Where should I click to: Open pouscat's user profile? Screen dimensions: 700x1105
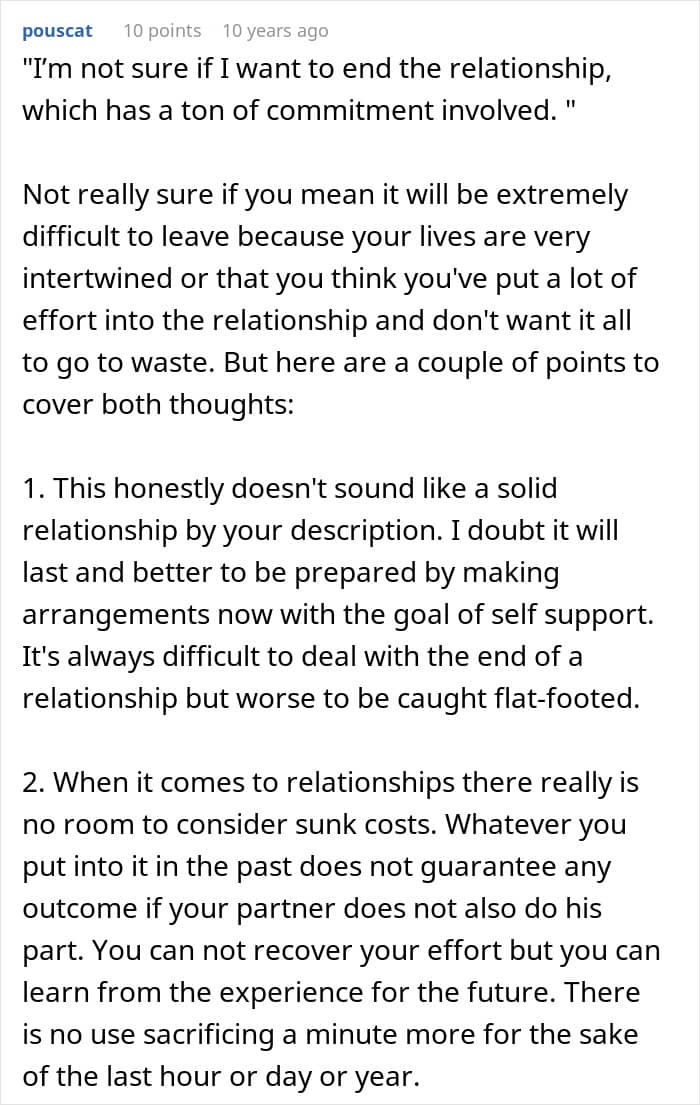click(57, 31)
